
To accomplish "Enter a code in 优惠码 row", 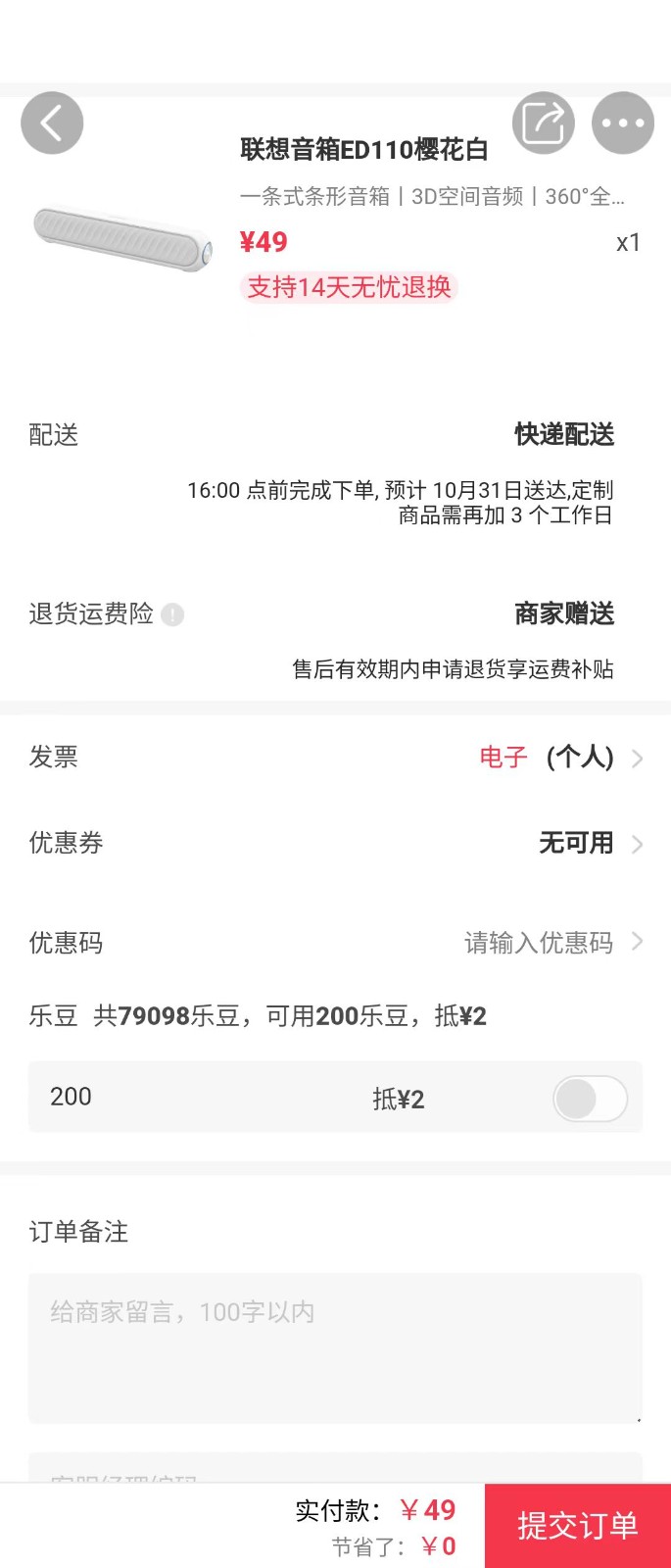I will click(x=539, y=943).
